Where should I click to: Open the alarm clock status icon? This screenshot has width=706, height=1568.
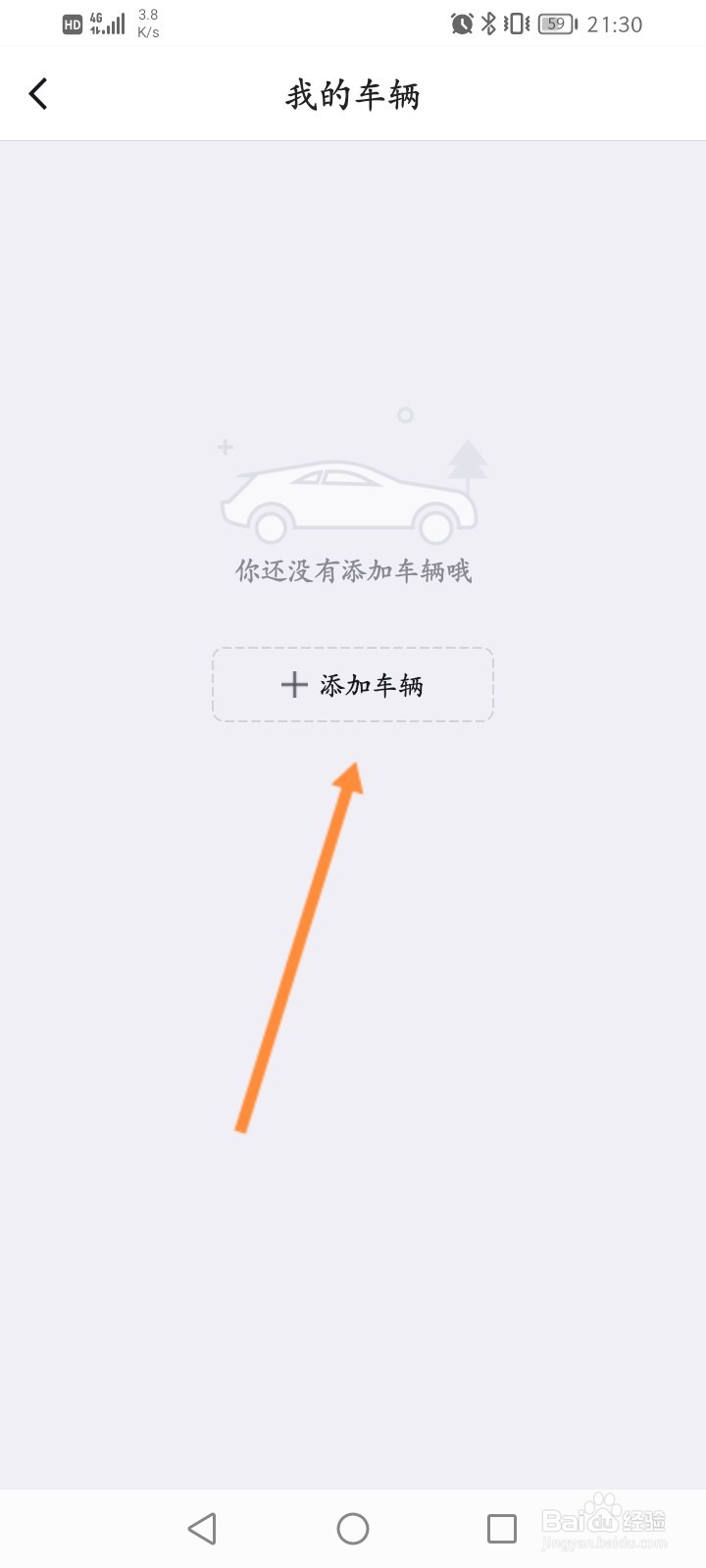[x=460, y=24]
